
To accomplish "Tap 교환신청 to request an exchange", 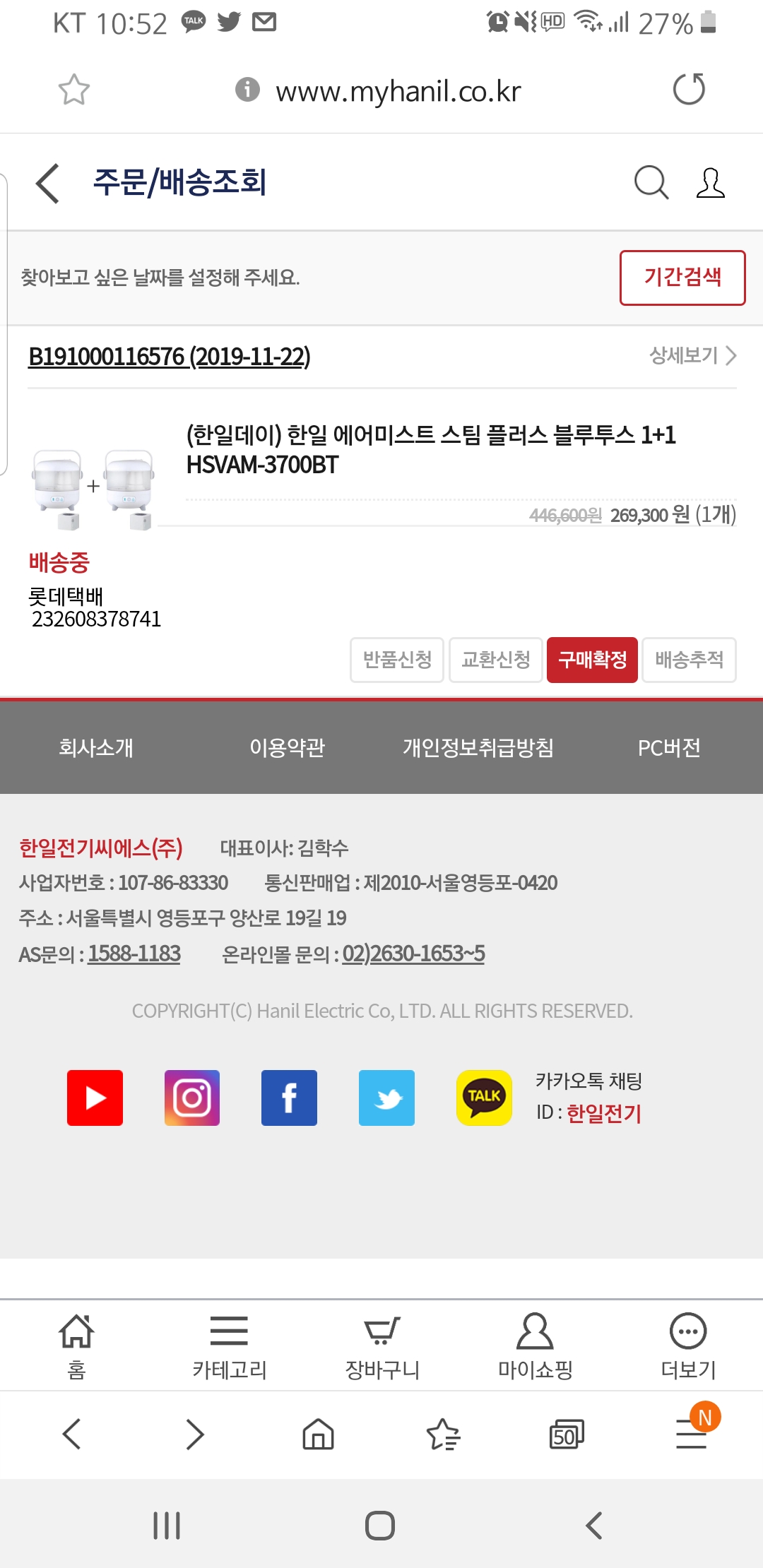I will [496, 660].
